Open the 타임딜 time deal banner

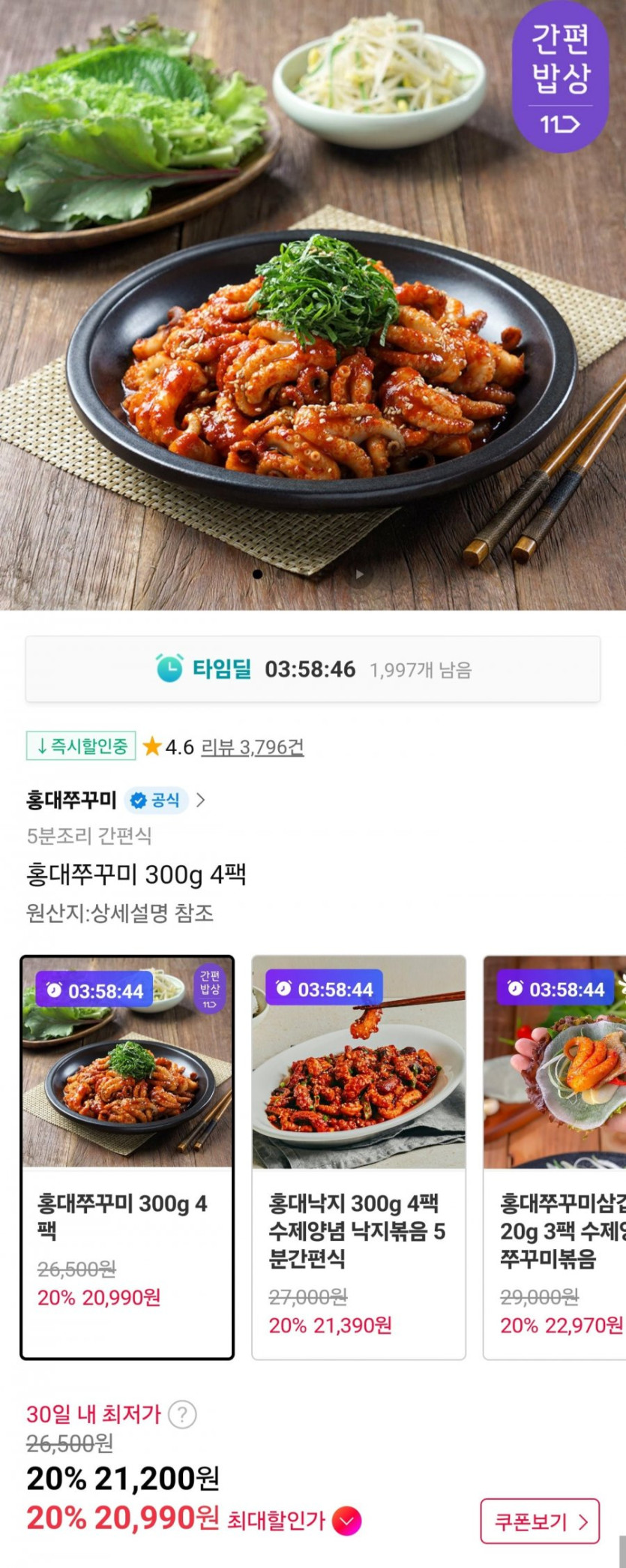point(313,668)
